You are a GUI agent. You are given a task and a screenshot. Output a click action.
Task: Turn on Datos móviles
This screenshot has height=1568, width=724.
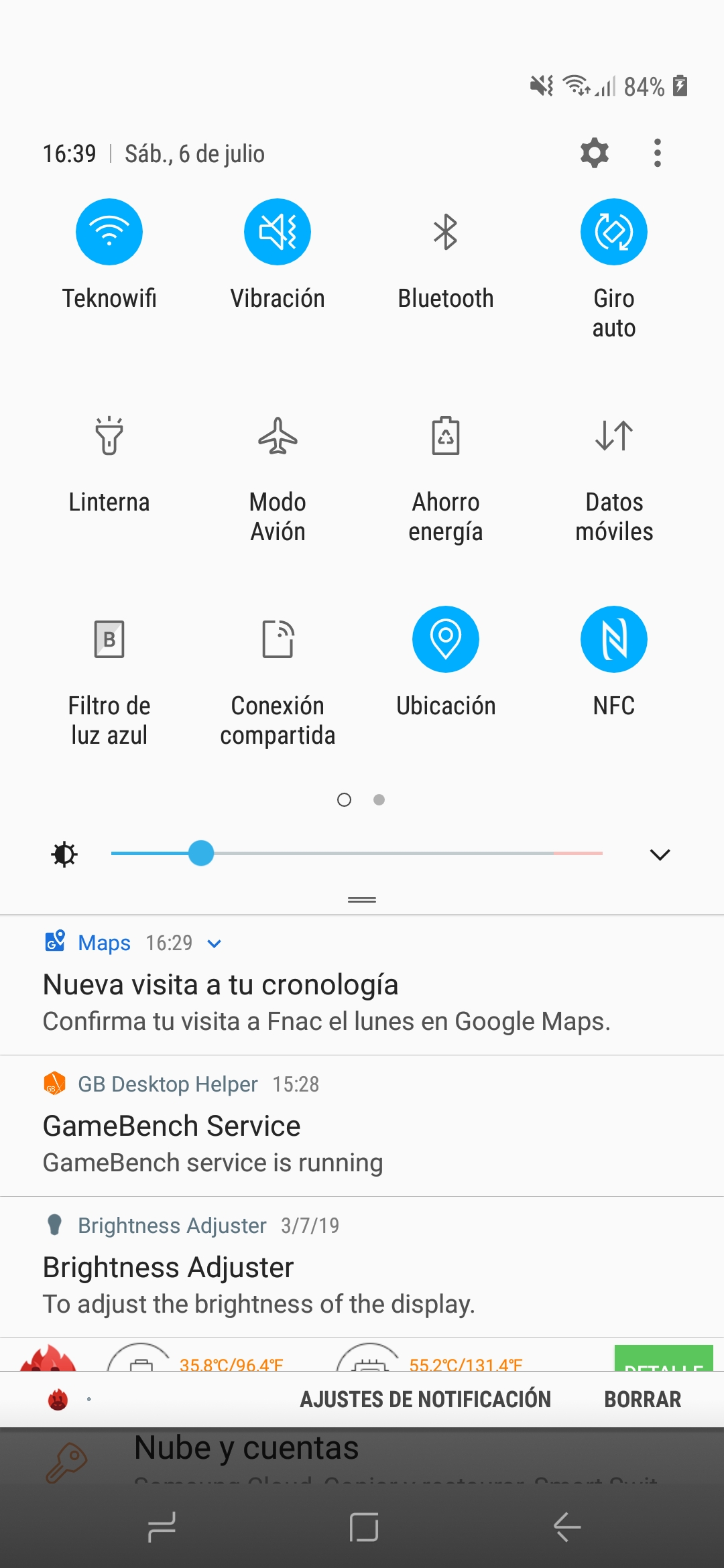pos(614,436)
